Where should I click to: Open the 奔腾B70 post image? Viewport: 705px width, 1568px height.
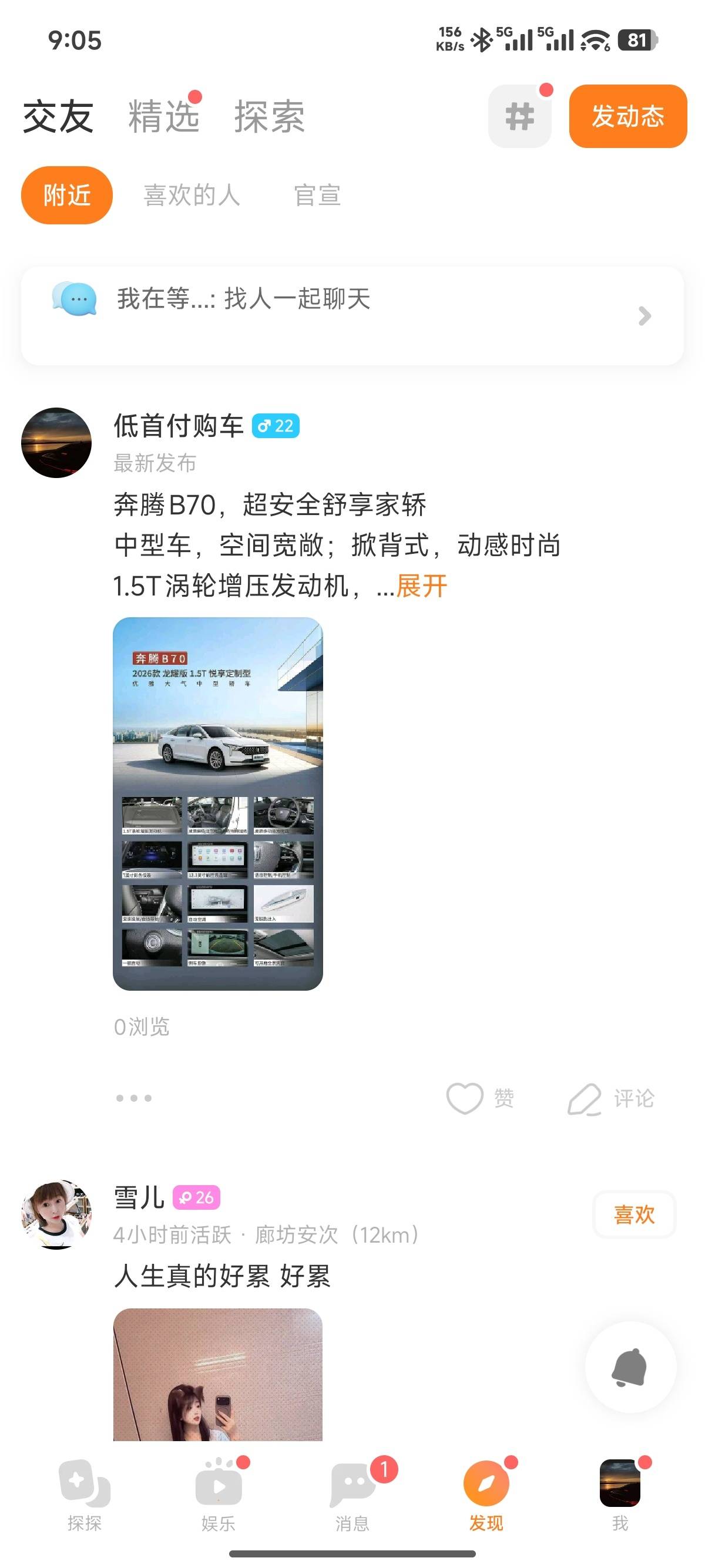pyautogui.click(x=217, y=803)
